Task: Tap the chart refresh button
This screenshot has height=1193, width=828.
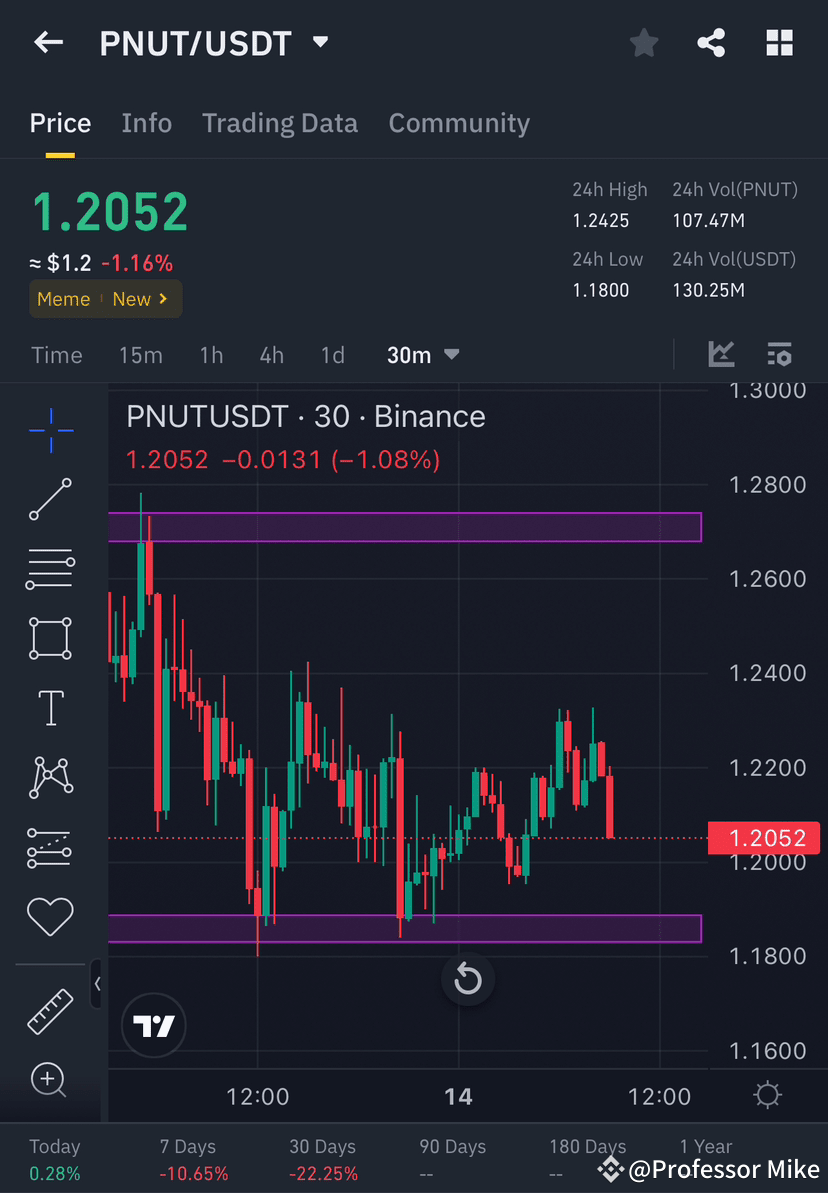Action: (x=467, y=979)
